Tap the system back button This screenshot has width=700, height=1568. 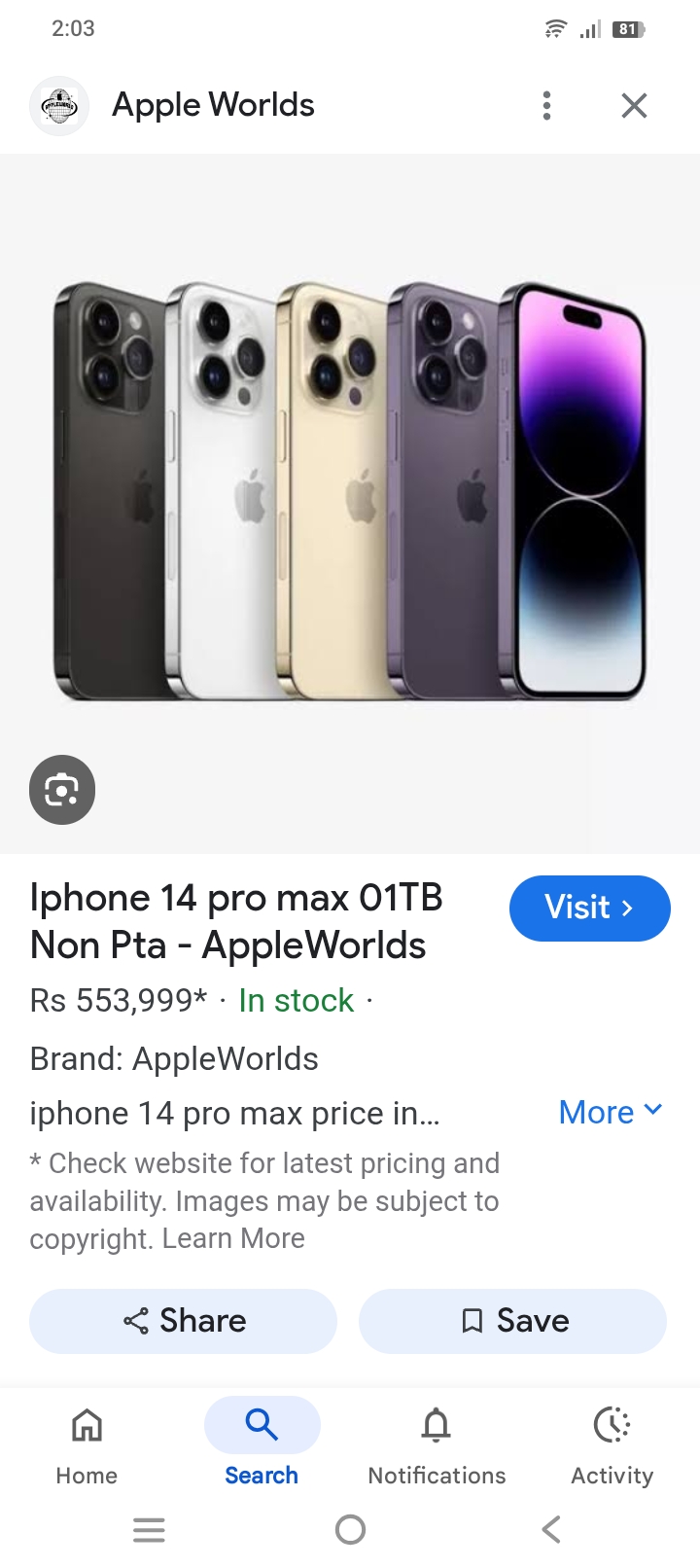coord(551,1529)
